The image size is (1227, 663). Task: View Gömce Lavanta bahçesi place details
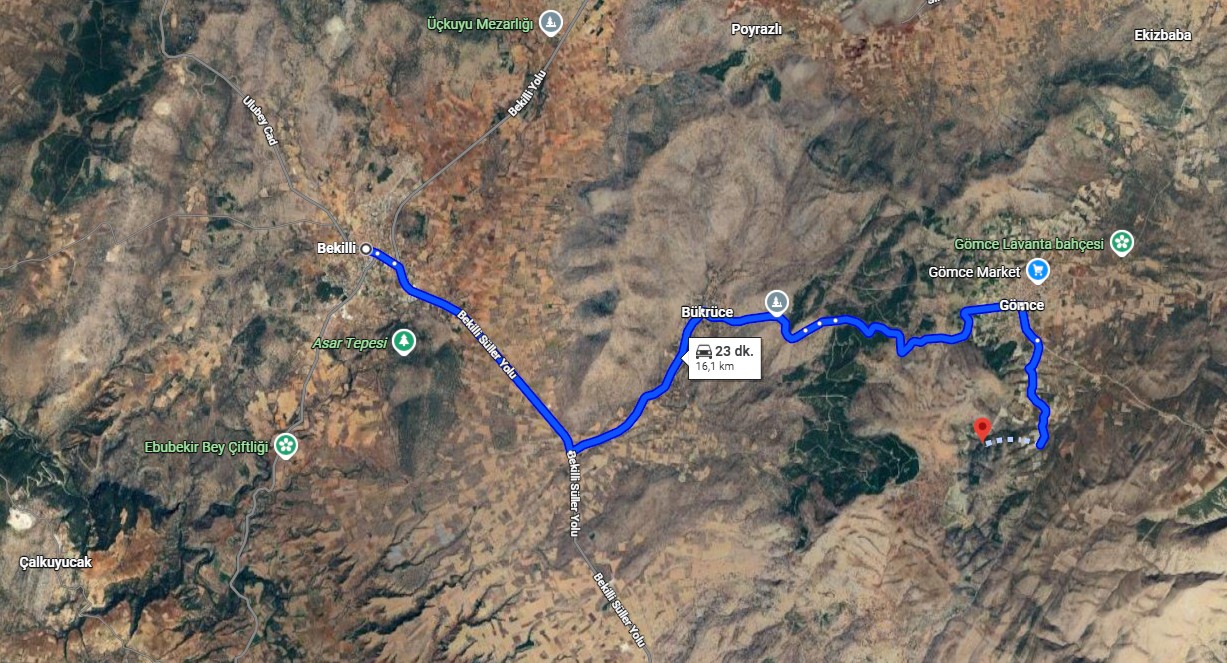click(1123, 243)
